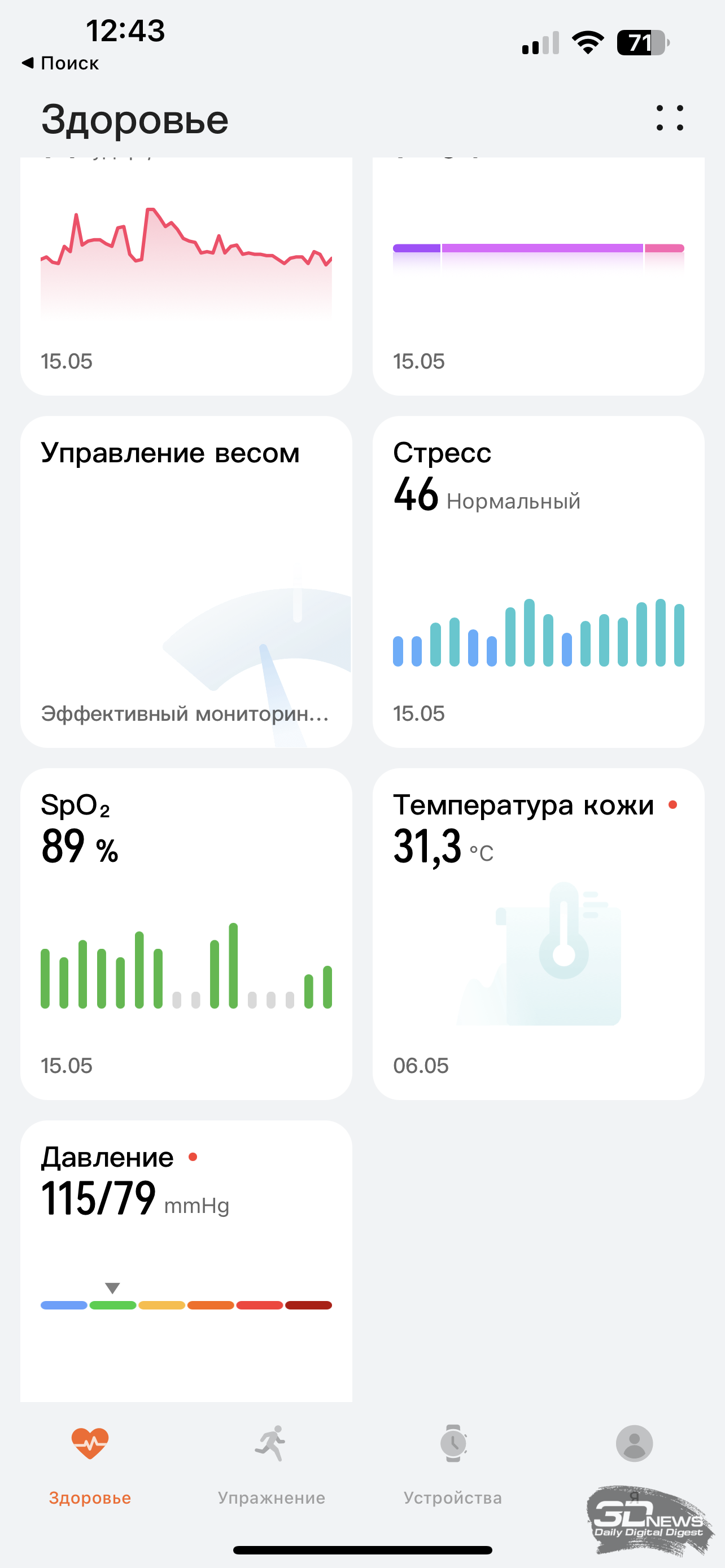Open the red heart rate graph card
Image resolution: width=725 pixels, height=1568 pixels.
pyautogui.click(x=186, y=276)
